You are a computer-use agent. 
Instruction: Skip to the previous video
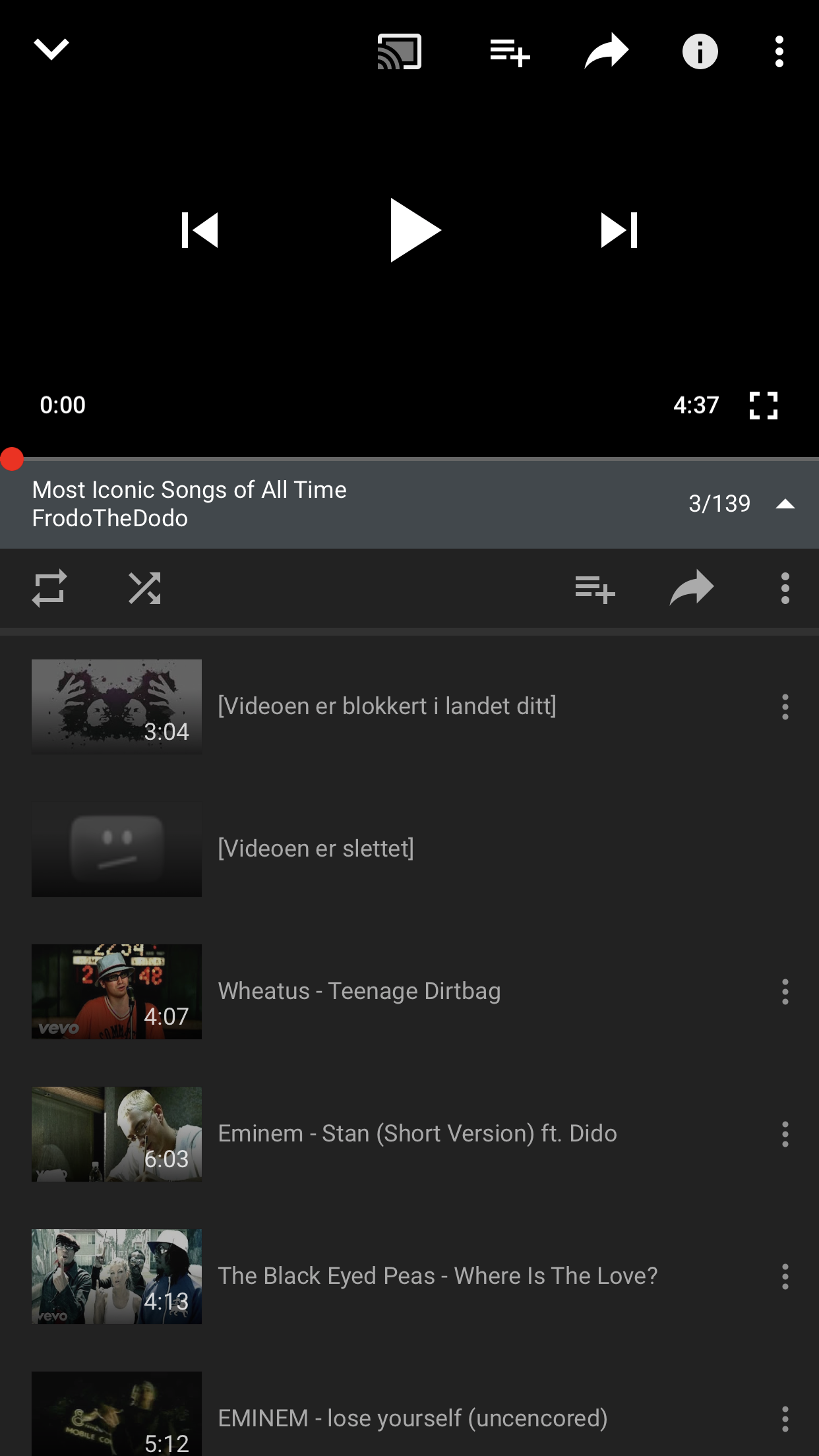pos(200,230)
